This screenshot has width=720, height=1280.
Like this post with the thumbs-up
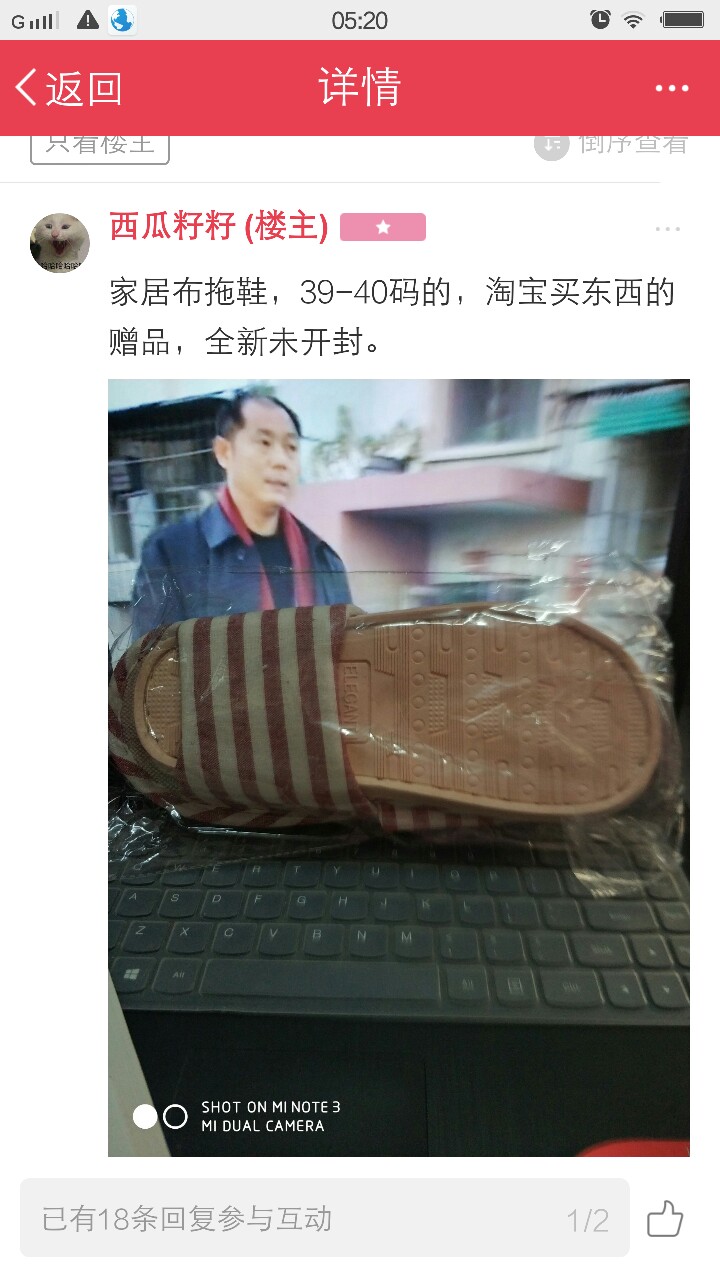[665, 1219]
